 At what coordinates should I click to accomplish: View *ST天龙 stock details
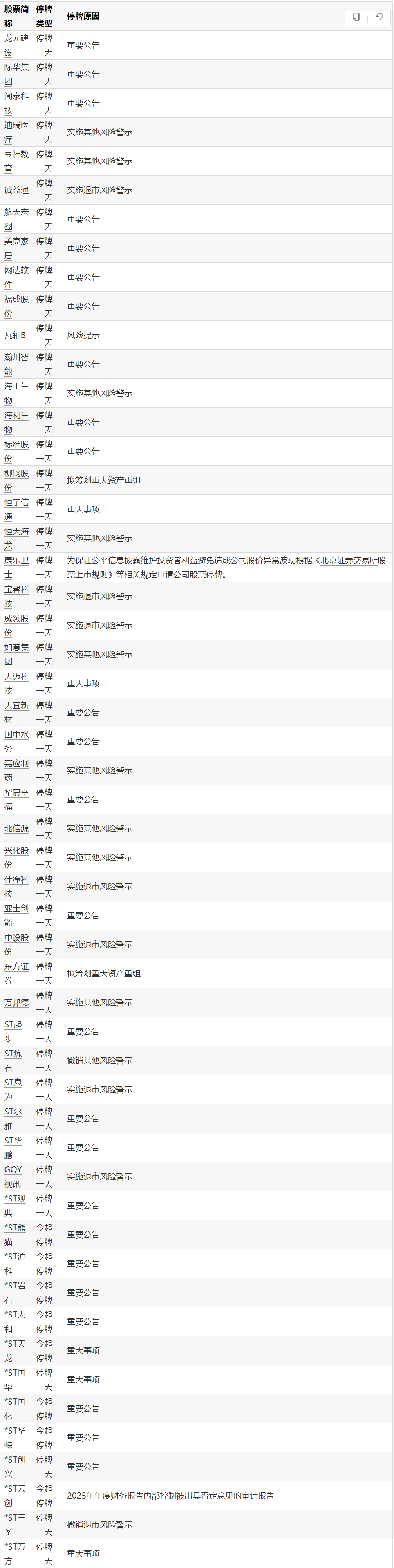click(x=15, y=1343)
